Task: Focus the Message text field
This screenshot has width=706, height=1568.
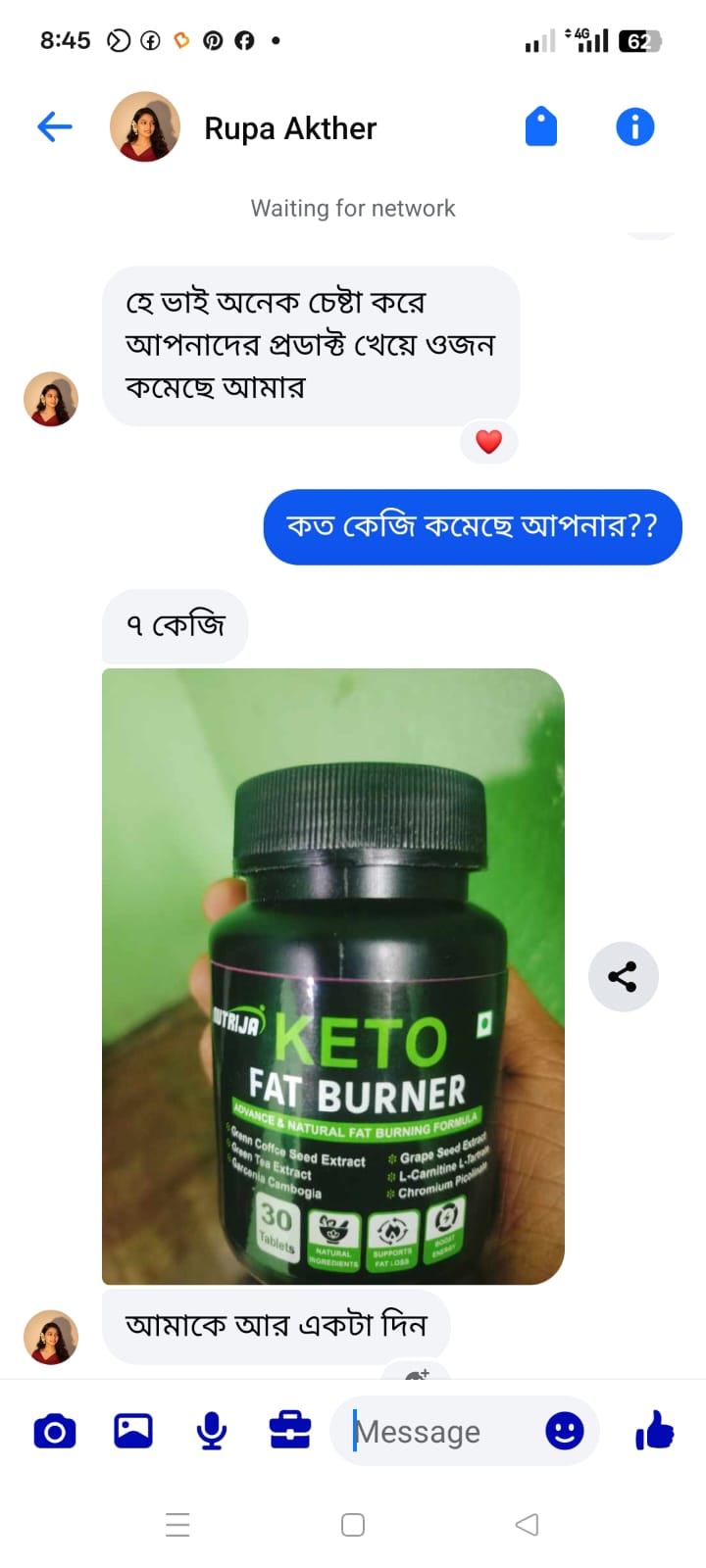Action: coord(441,1432)
